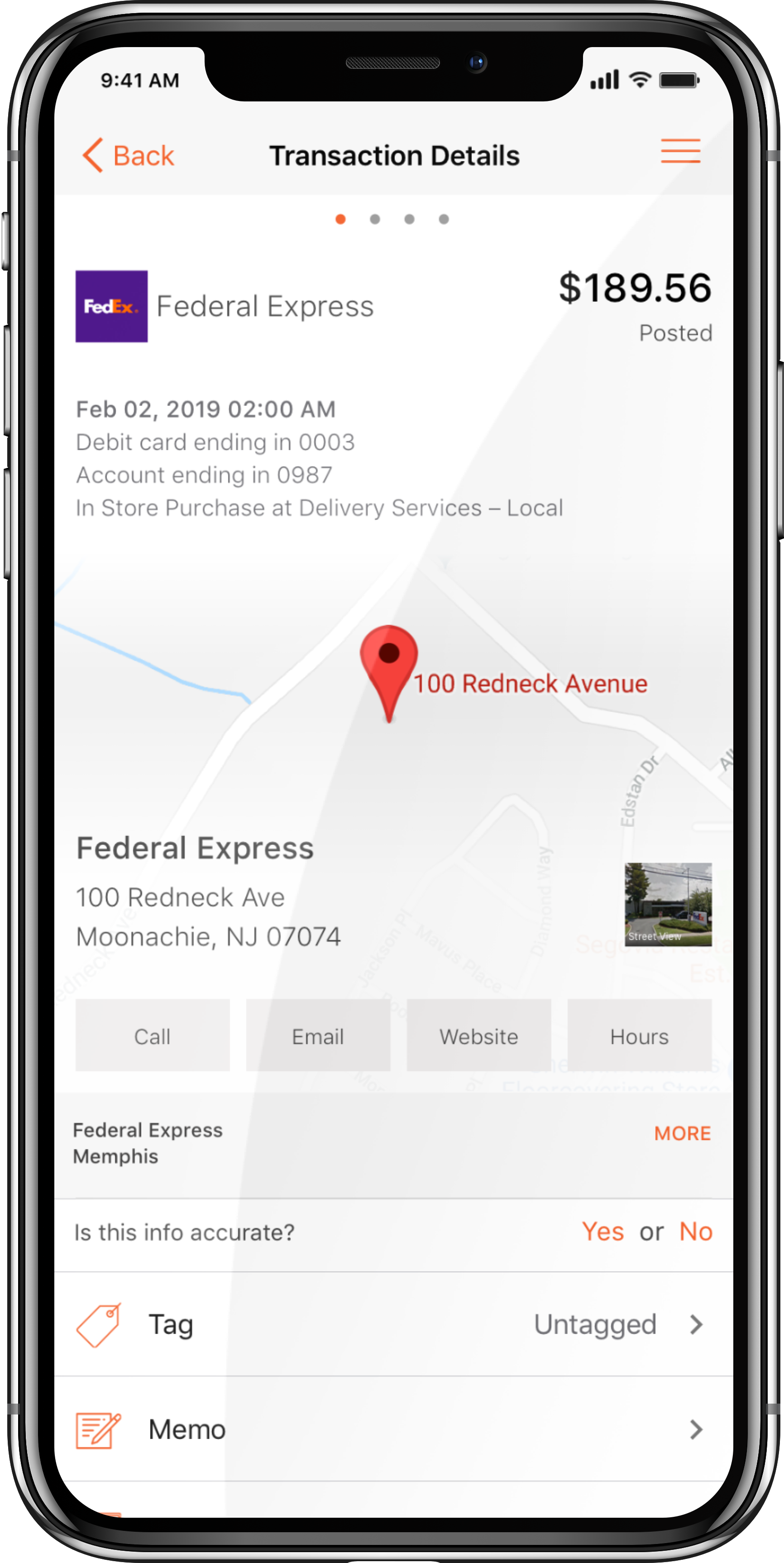Jump to the second page indicator dot
Screen dimensions: 784x1563
point(375,219)
